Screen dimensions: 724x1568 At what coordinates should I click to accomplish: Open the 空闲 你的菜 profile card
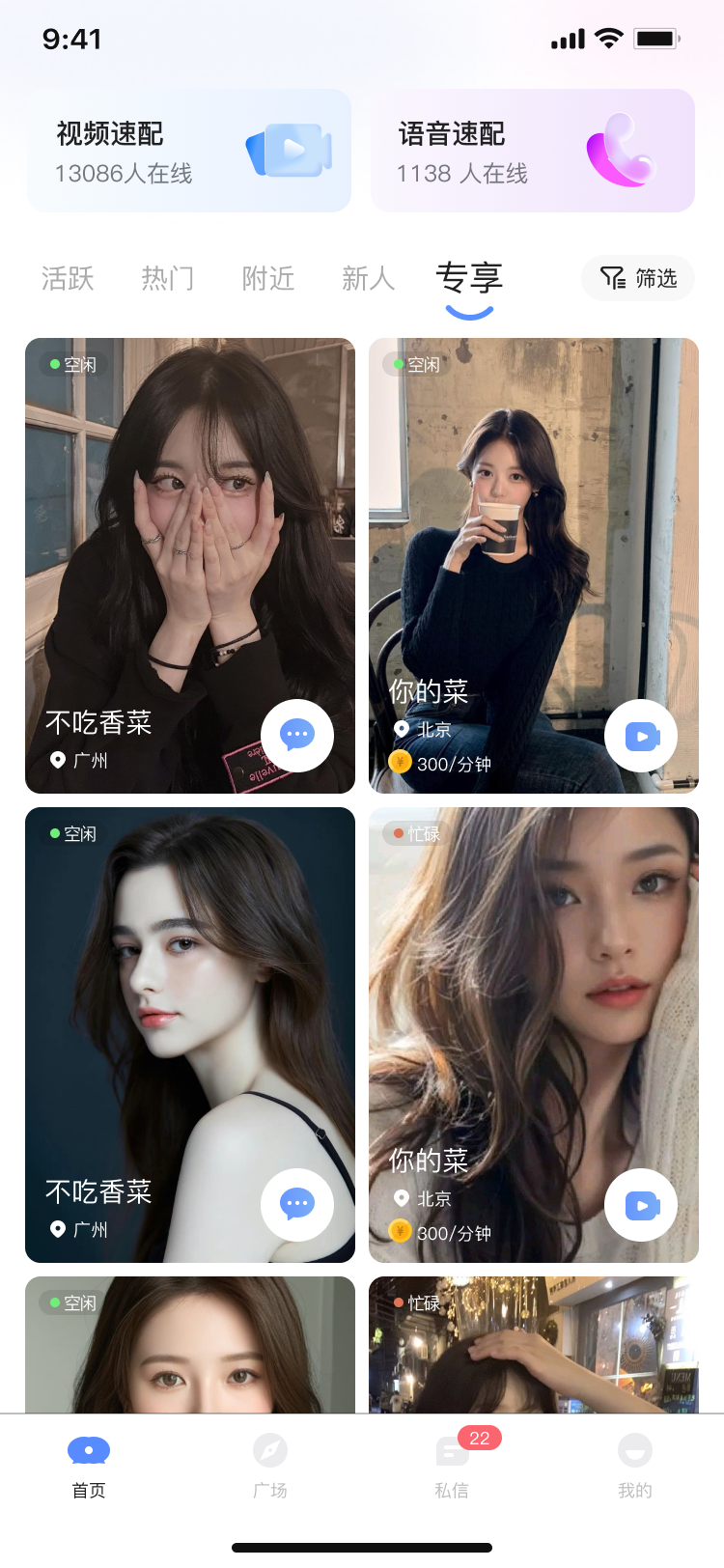[x=533, y=541]
